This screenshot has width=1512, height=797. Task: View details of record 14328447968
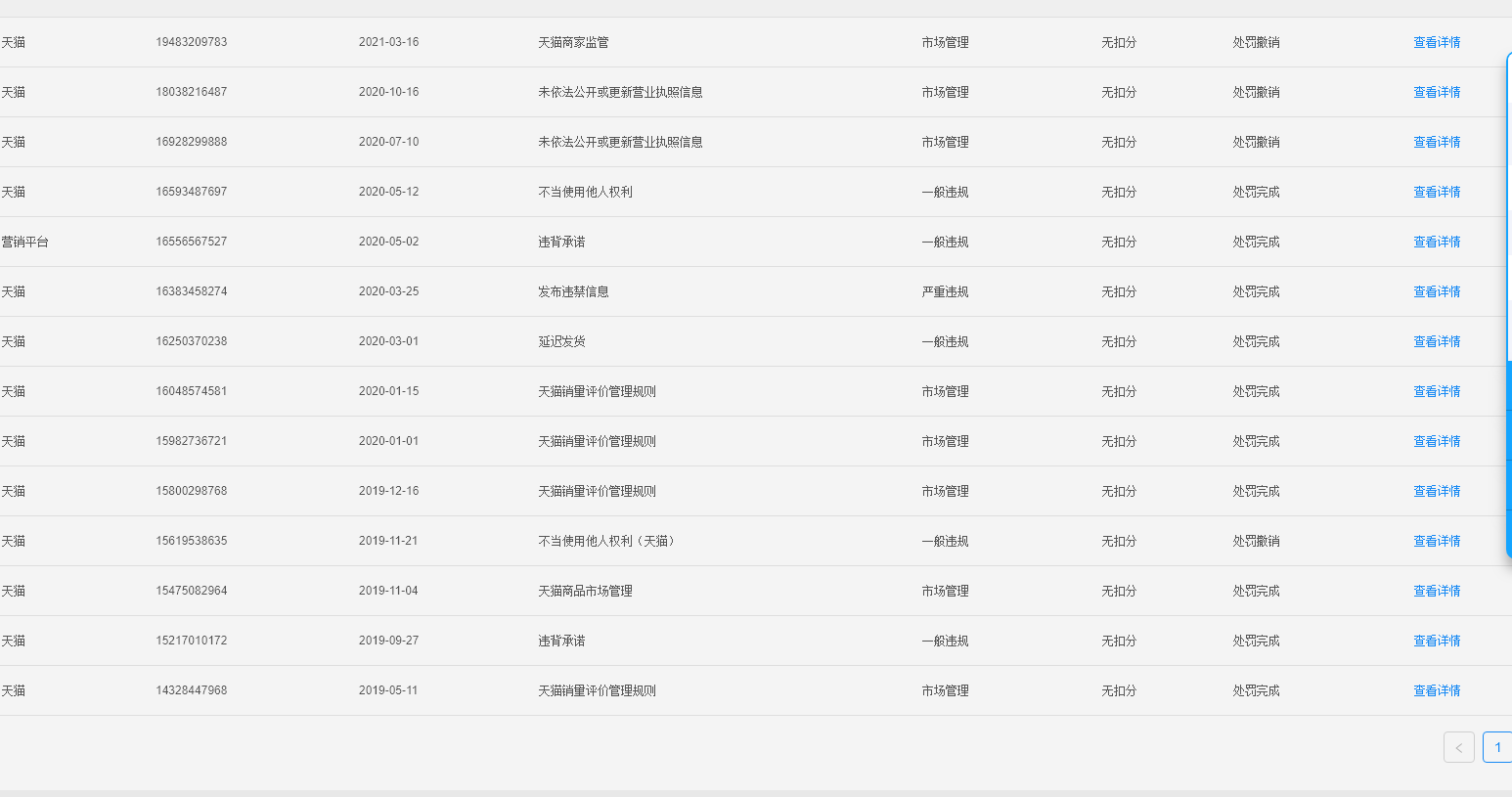1436,690
